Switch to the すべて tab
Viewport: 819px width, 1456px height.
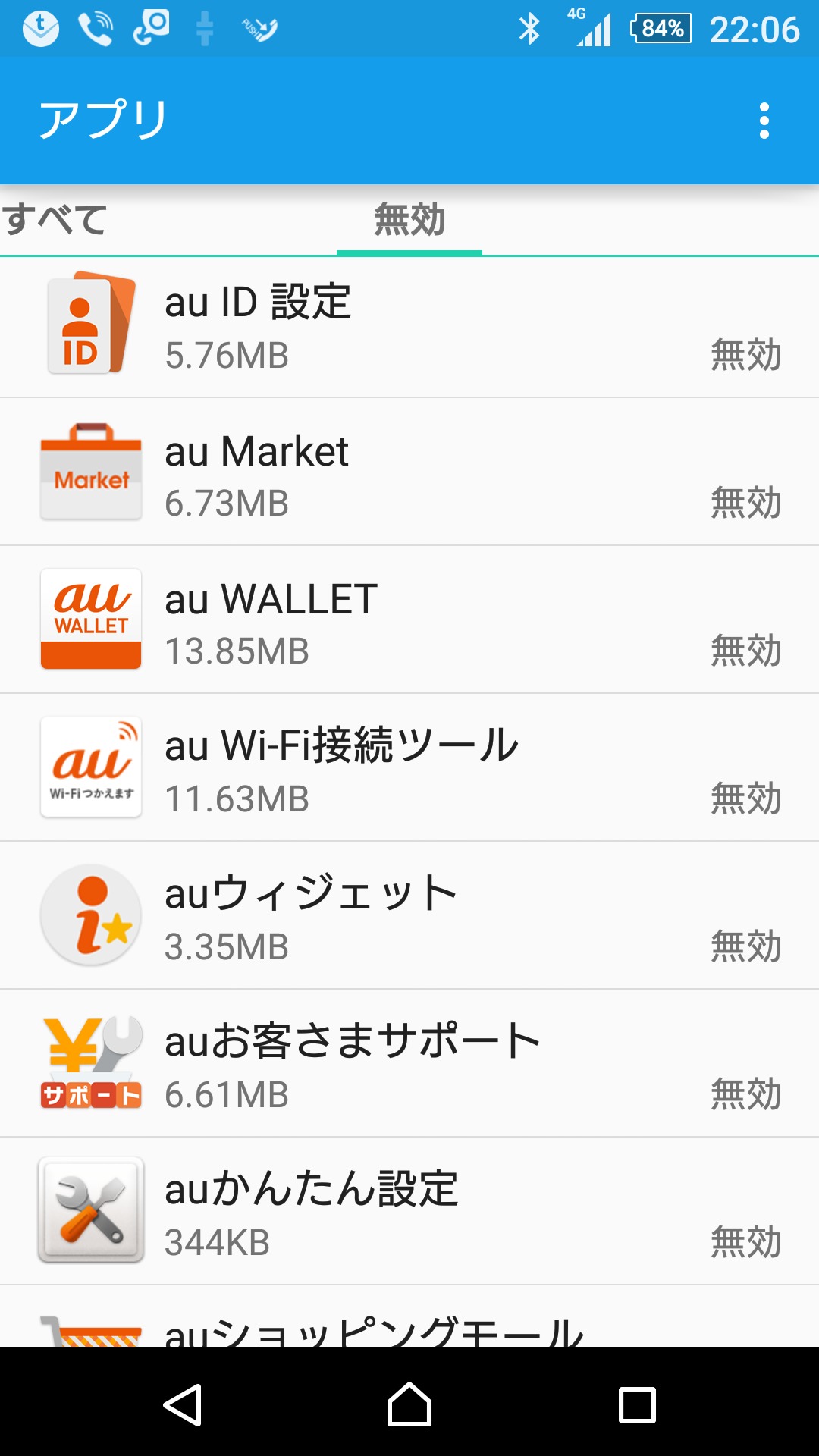pos(55,221)
